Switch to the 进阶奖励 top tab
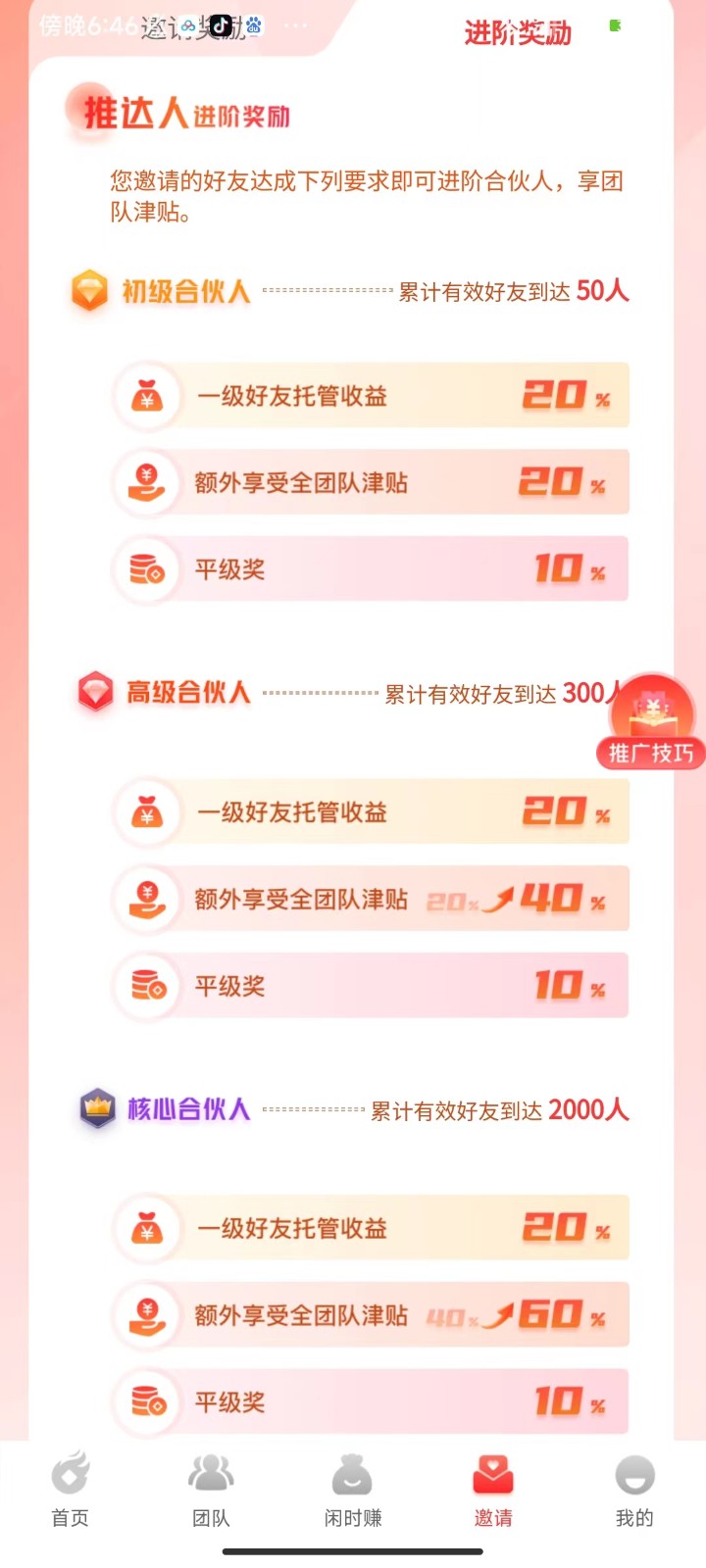Image resolution: width=706 pixels, height=1568 pixels. pos(518,33)
